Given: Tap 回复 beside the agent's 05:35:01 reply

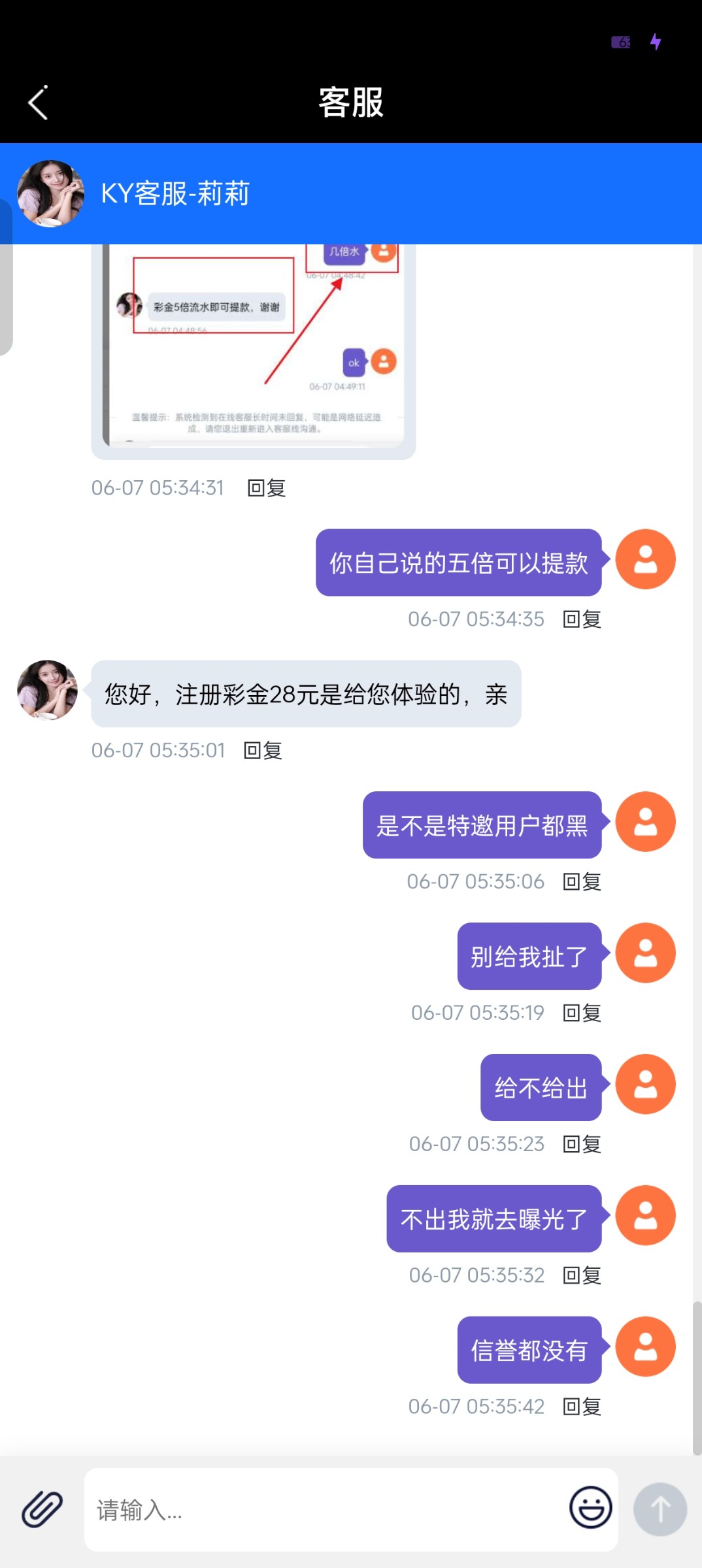Looking at the screenshot, I should [263, 751].
